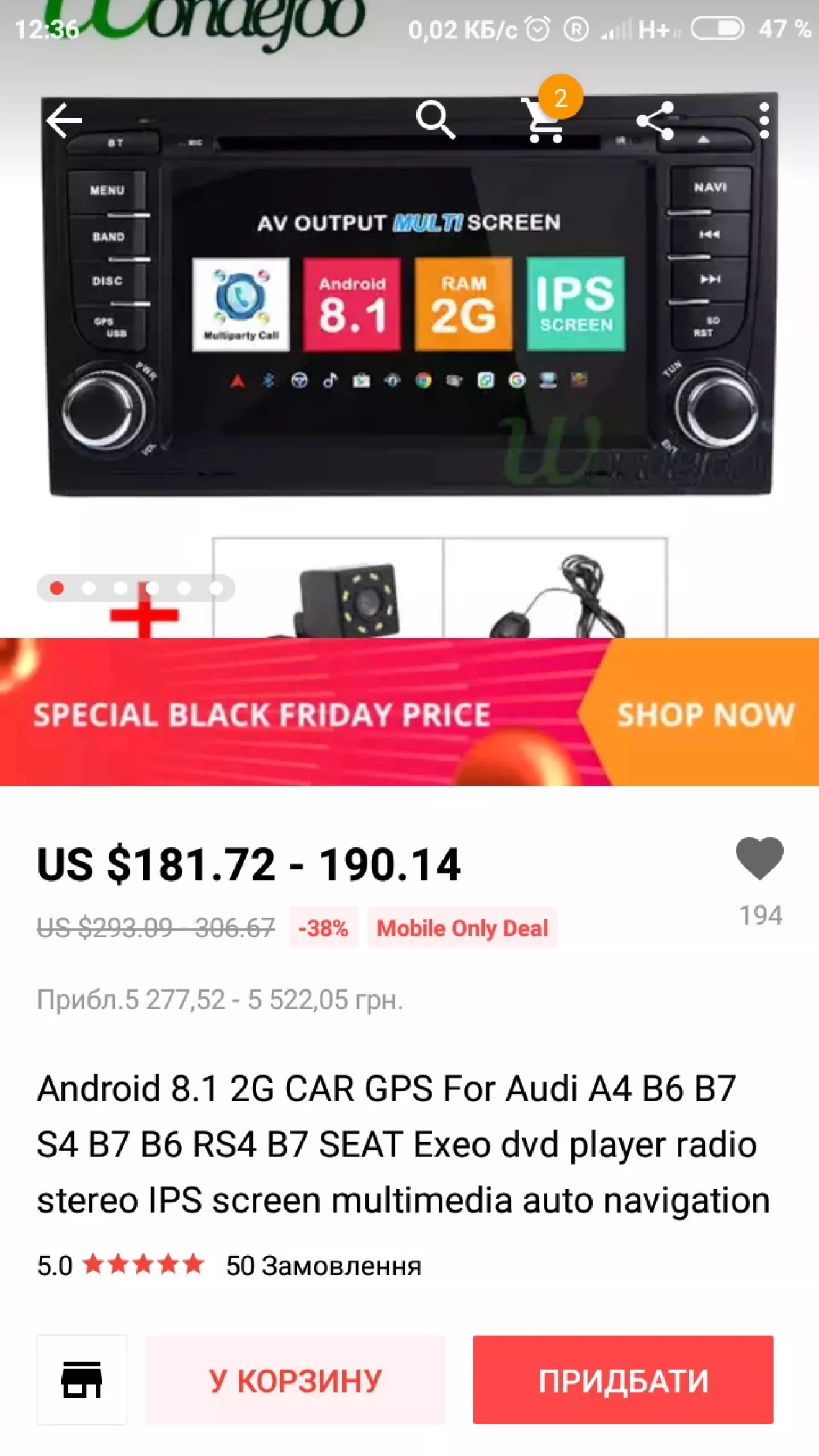Jump to second image via page indicator dot
This screenshot has width=819, height=1456.
[89, 588]
